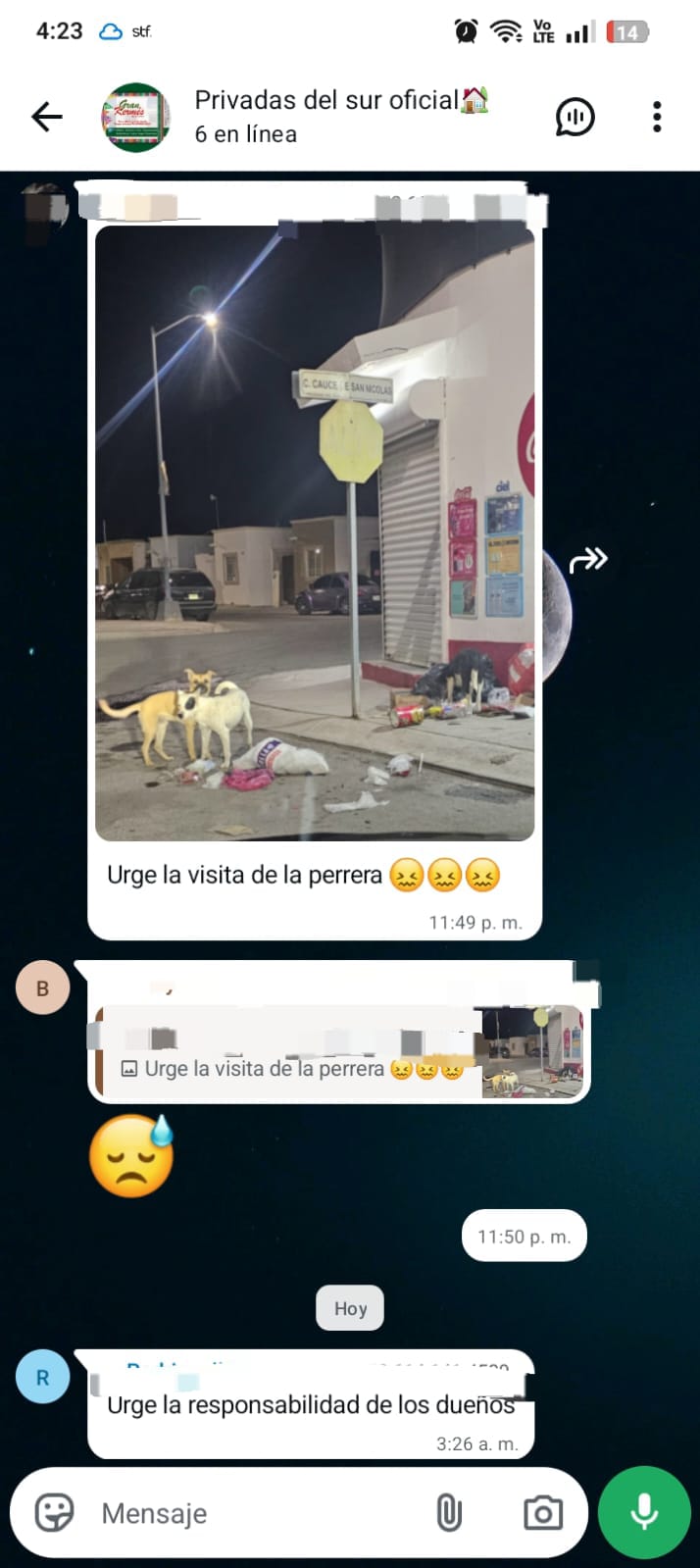
Task: Go back to the chat list
Action: click(46, 118)
